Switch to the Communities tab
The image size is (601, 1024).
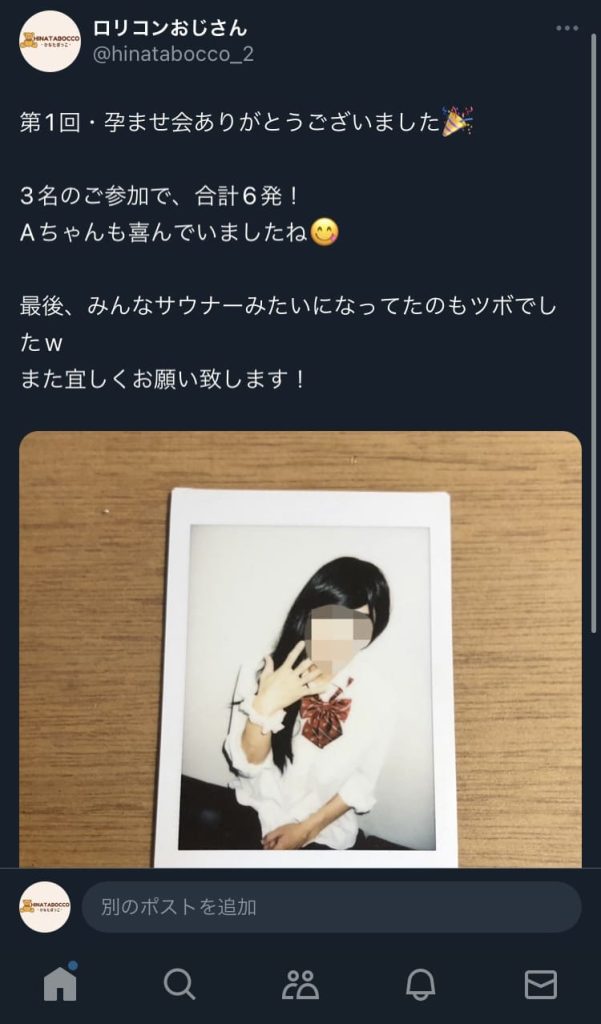pos(300,984)
